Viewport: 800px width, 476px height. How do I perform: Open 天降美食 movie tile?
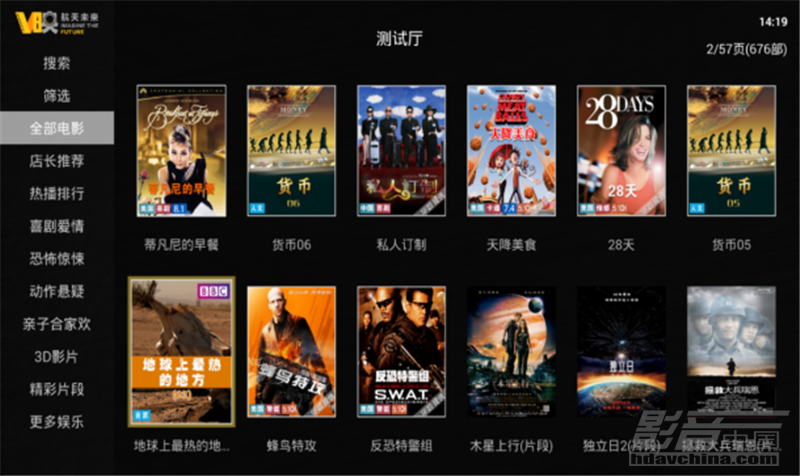click(511, 152)
